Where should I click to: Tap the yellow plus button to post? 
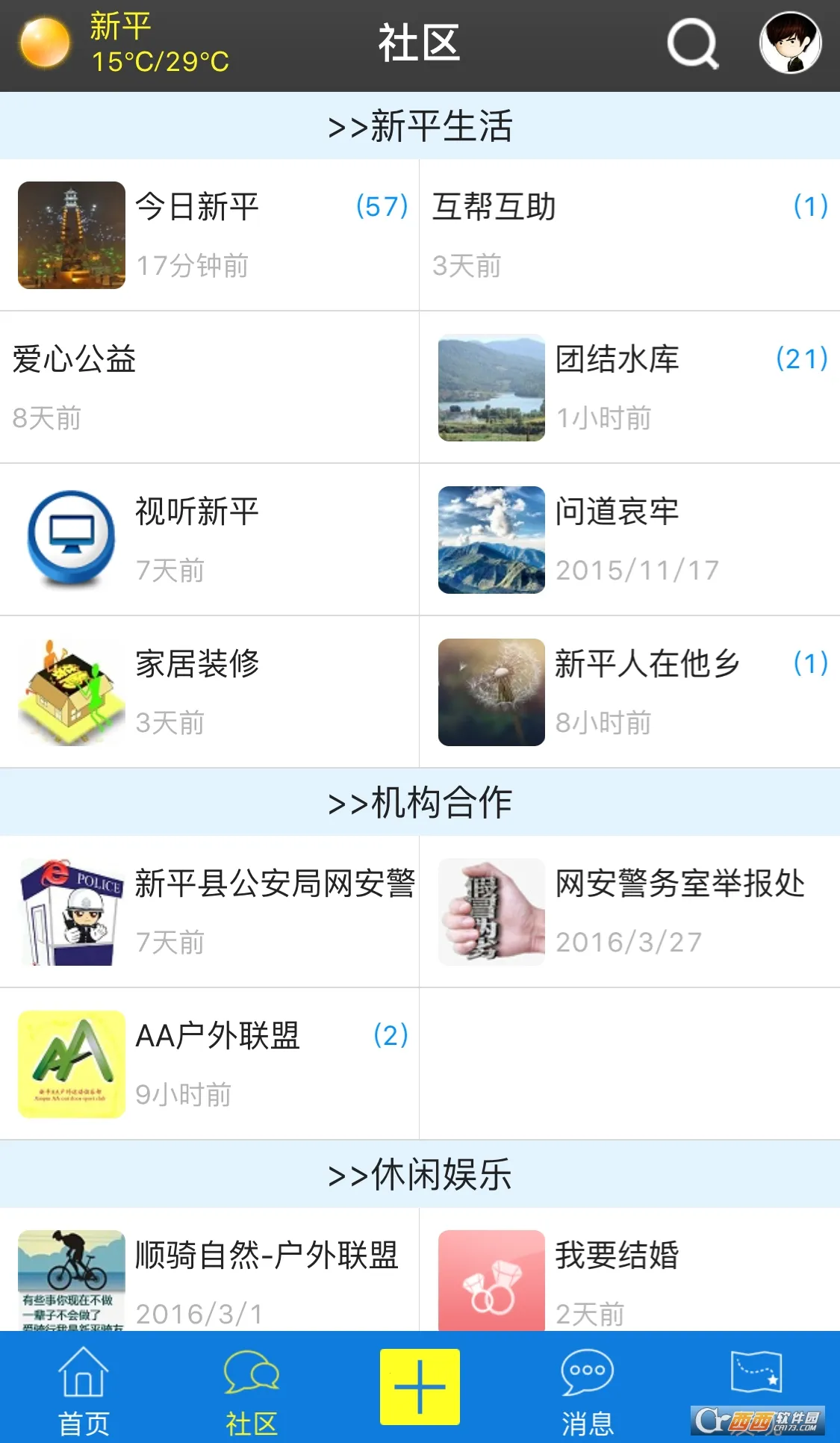[x=420, y=1386]
